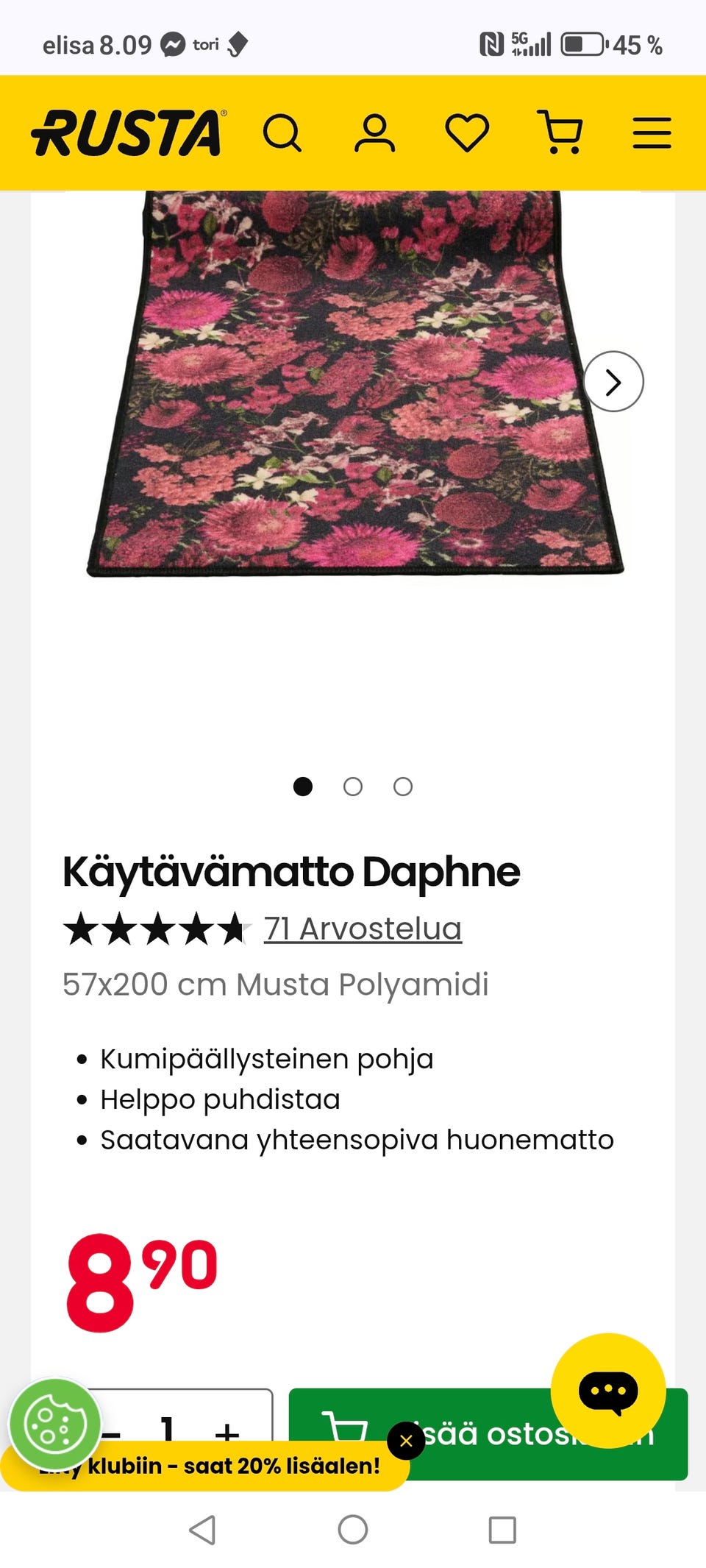706x1568 pixels.
Task: Go to the Rusta home page logo
Action: click(127, 134)
